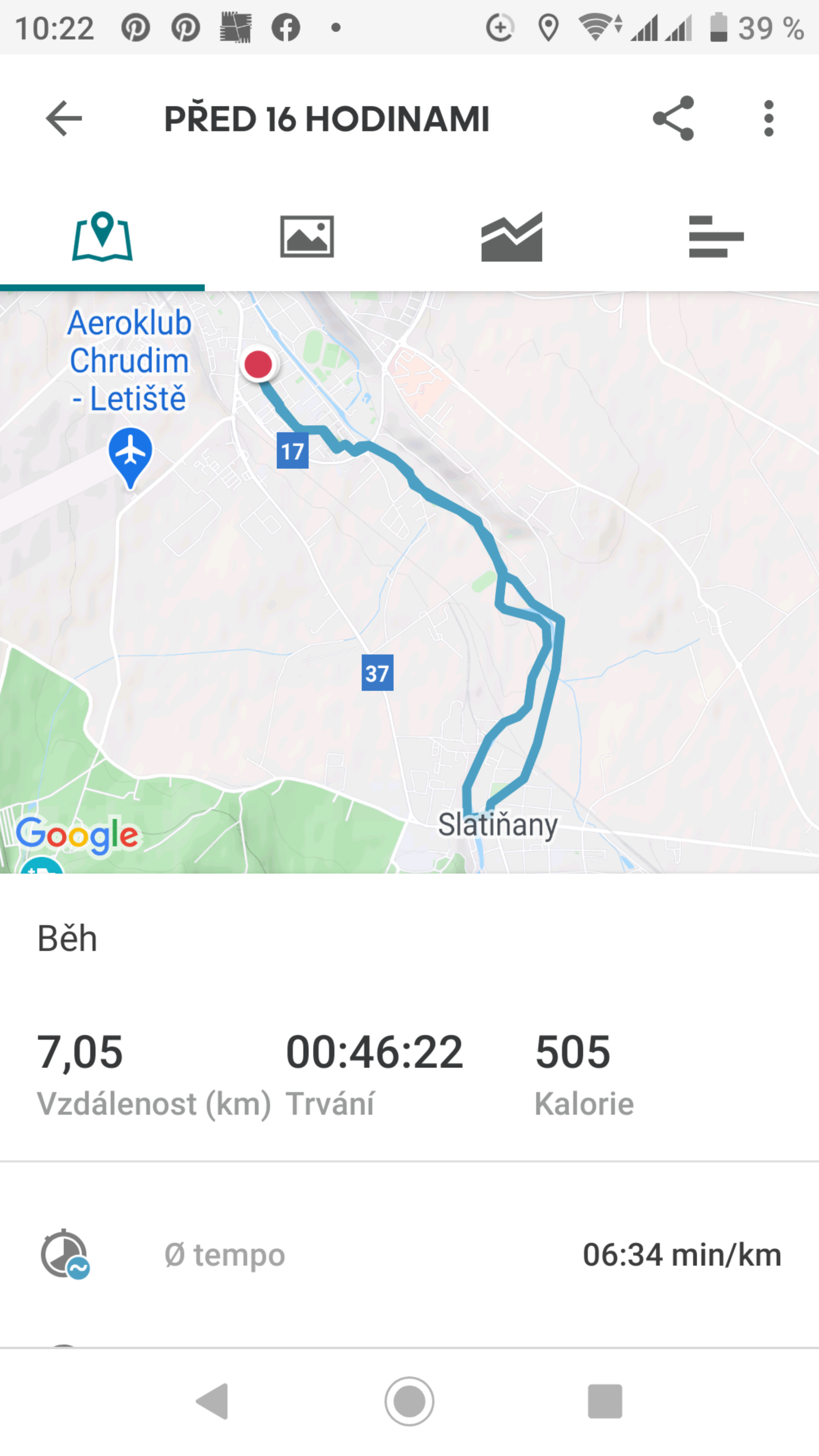Go back using the arrow icon
The image size is (819, 1456).
(63, 119)
